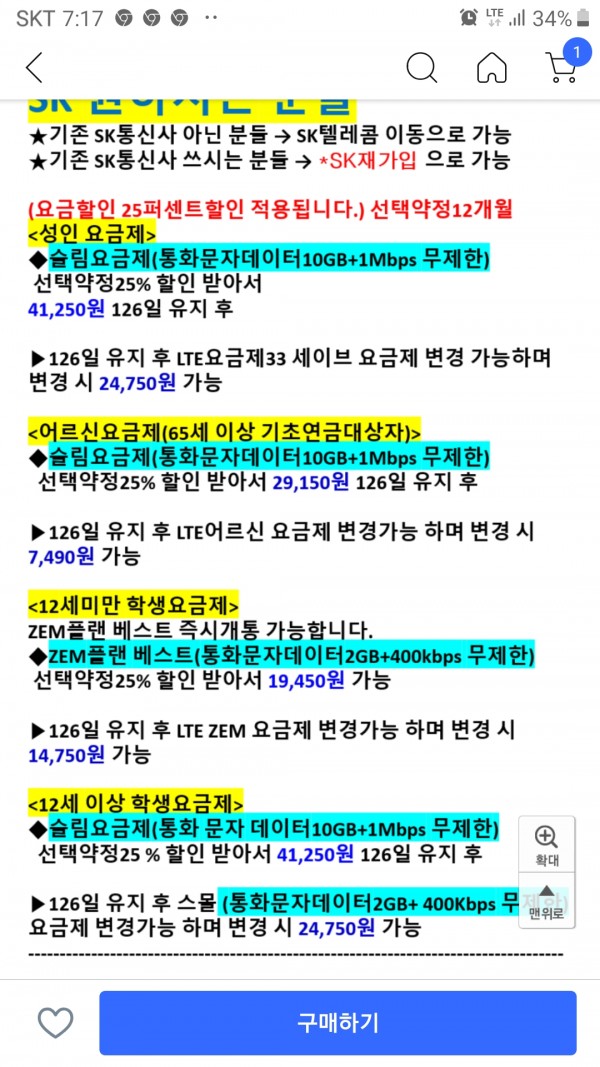Go back using the top-left arrow
The image size is (600, 1067).
[34, 67]
